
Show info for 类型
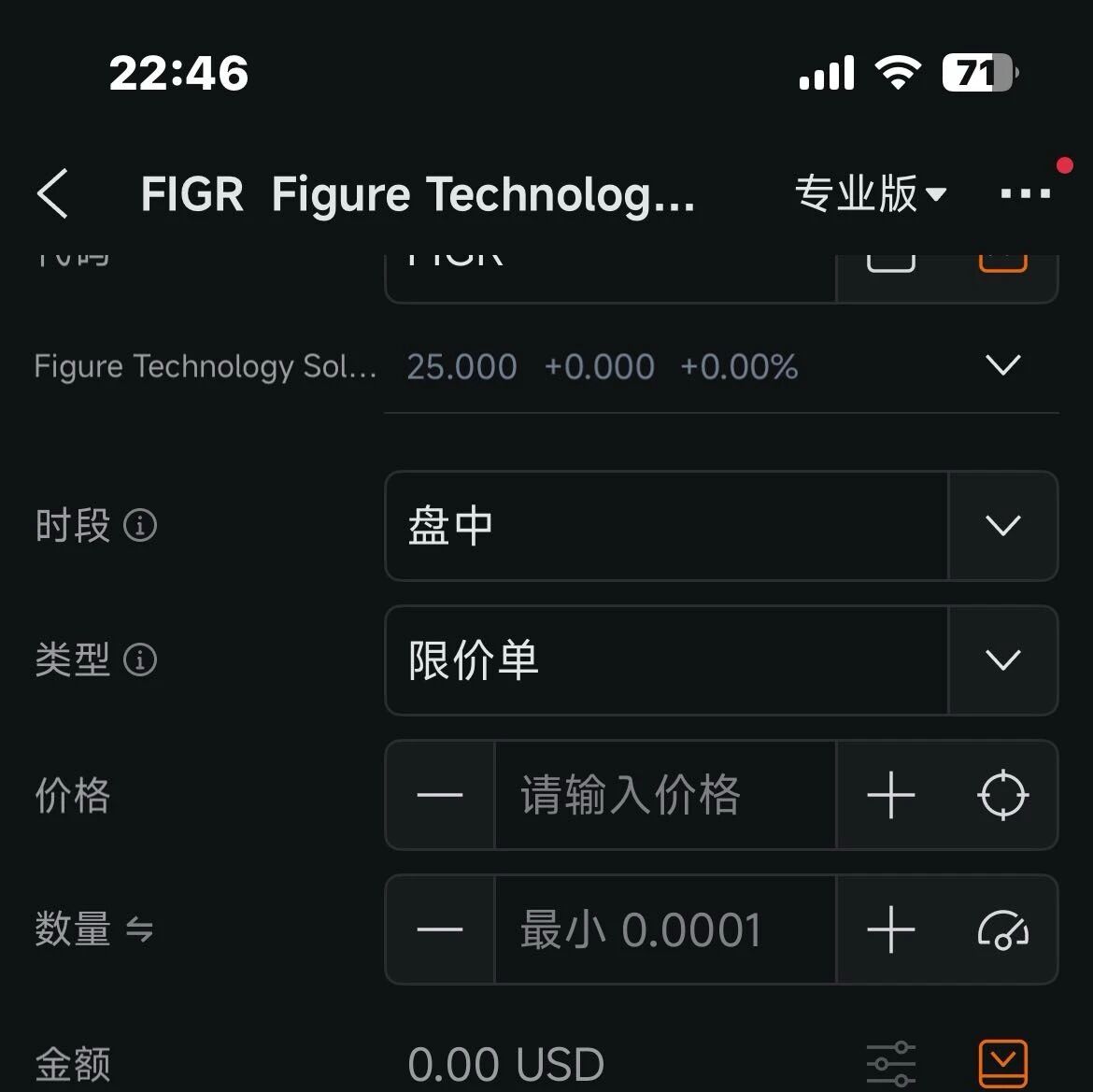click(x=140, y=659)
